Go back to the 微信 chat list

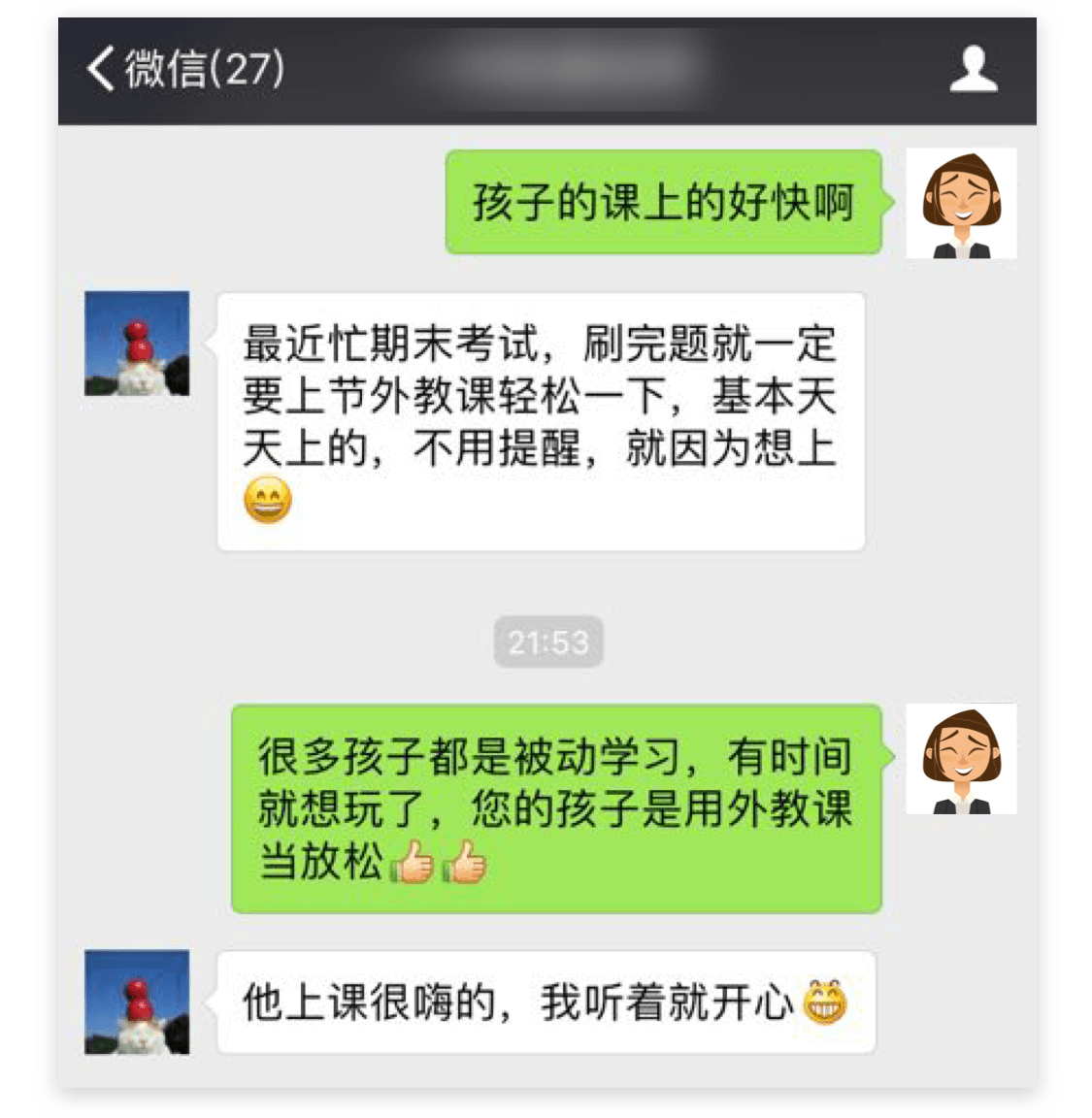pyautogui.click(x=182, y=70)
